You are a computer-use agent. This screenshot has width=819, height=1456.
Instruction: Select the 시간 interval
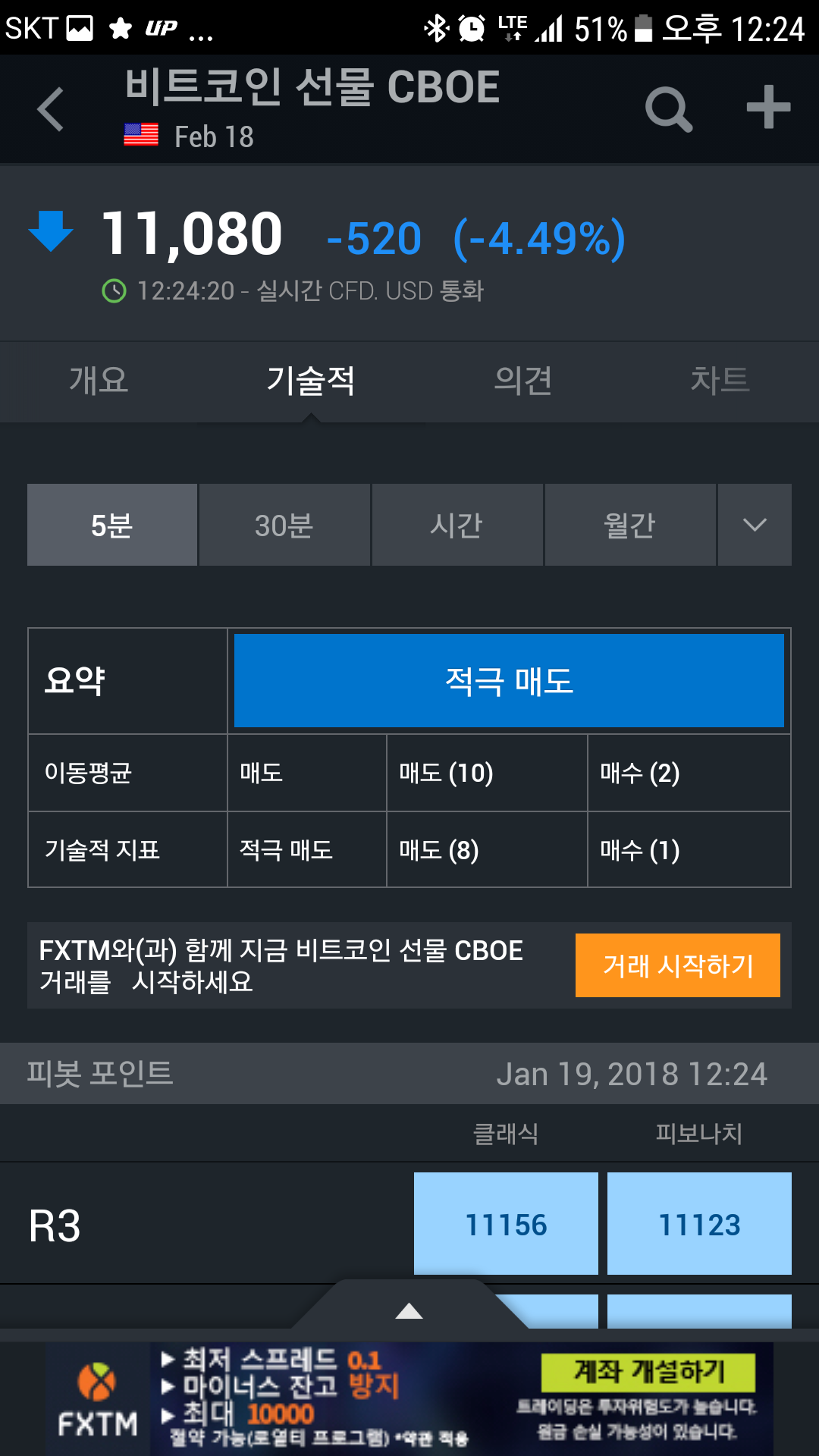click(x=457, y=524)
